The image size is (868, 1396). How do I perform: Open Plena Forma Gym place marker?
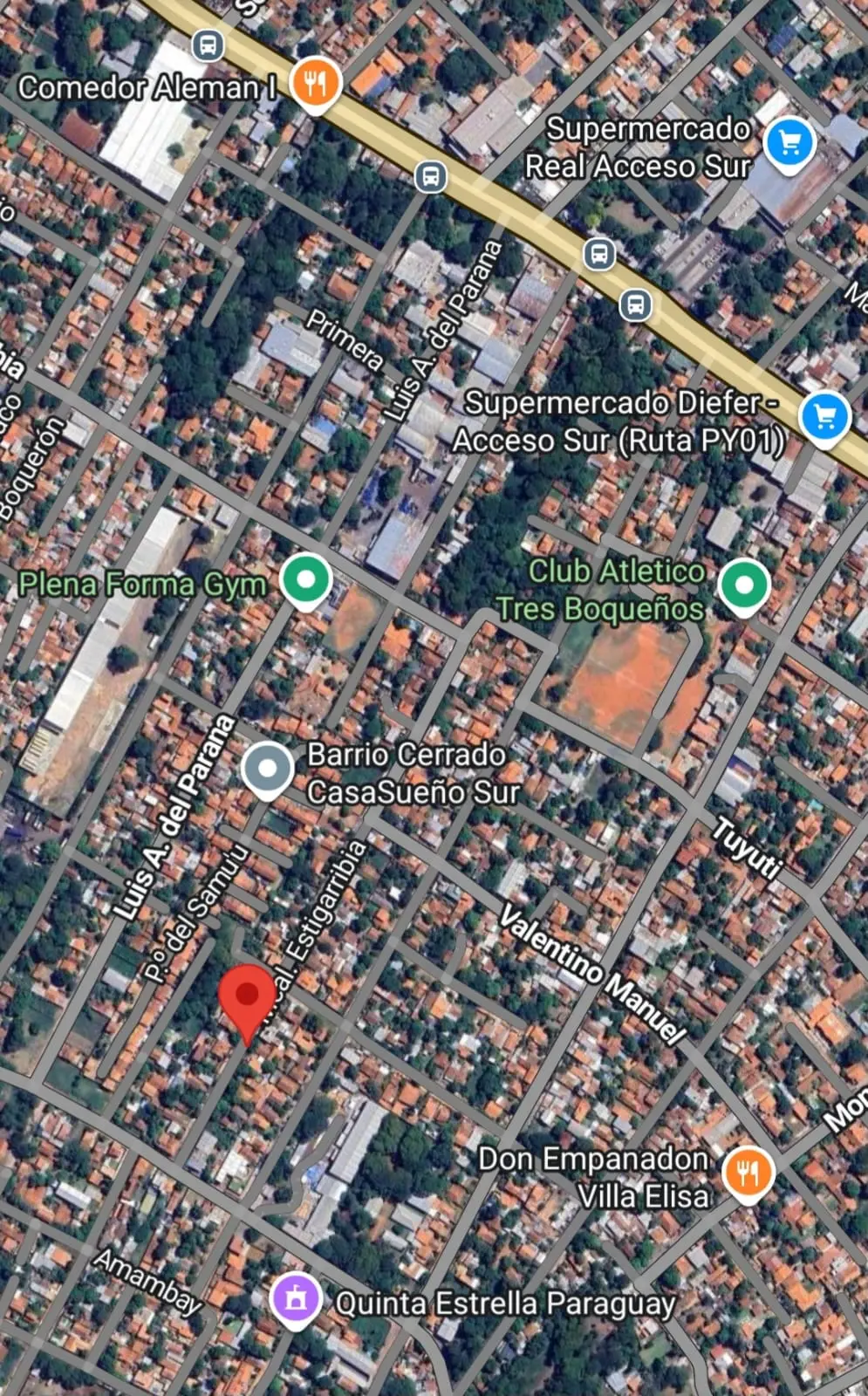(306, 579)
